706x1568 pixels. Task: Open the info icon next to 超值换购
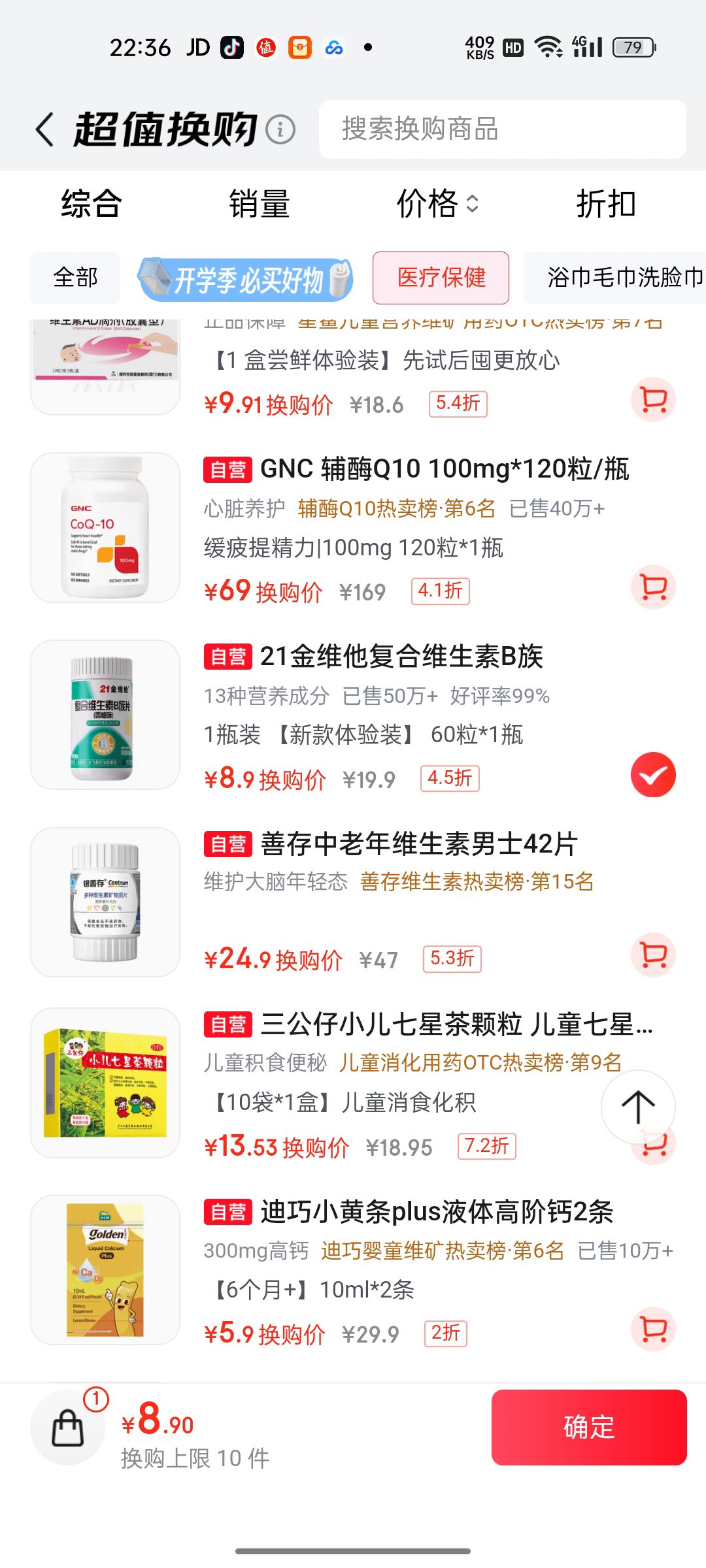pos(280,129)
